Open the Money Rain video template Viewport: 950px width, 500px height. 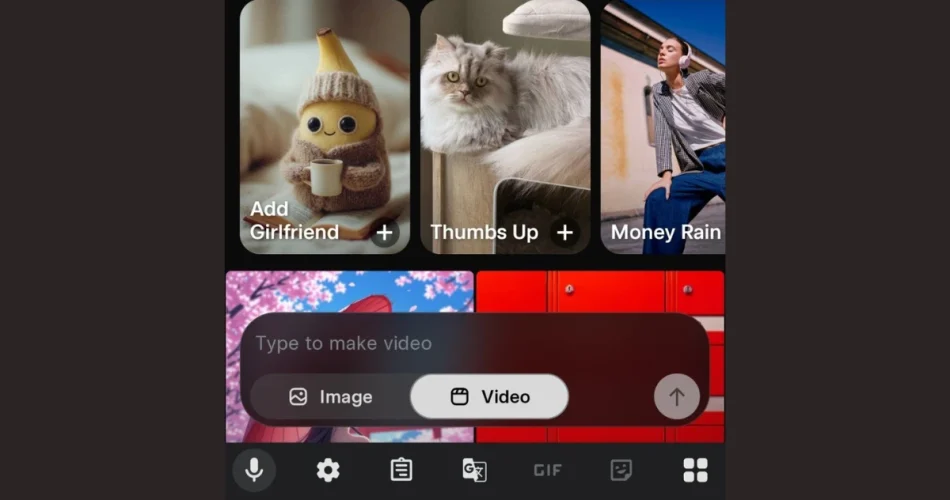(x=664, y=130)
